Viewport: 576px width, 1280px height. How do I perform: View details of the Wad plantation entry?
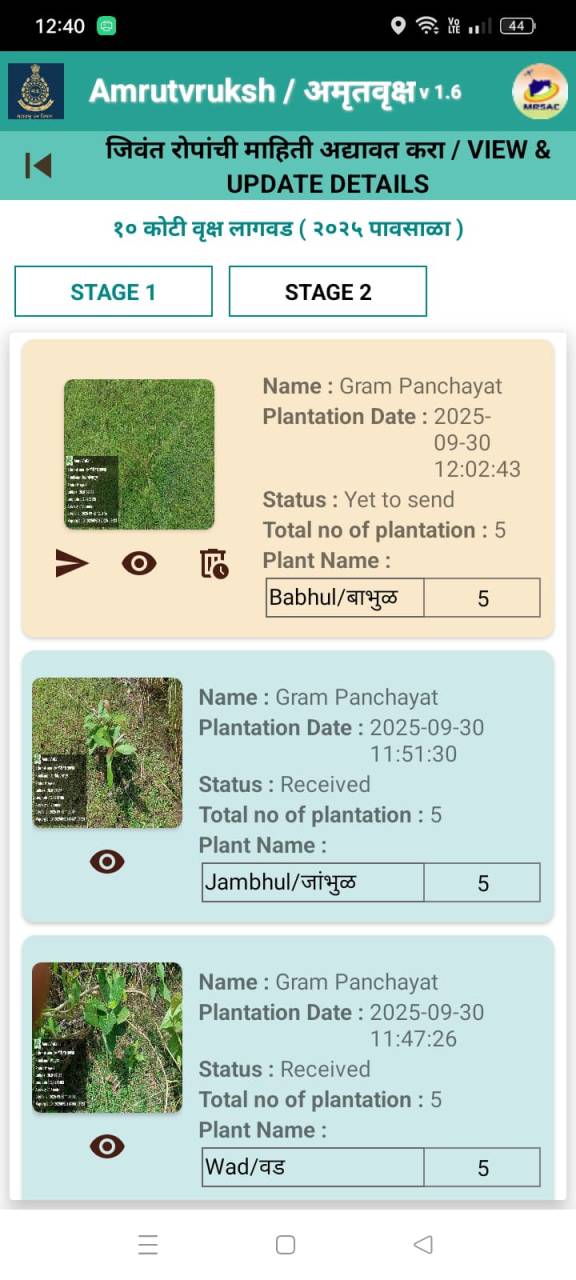pyautogui.click(x=107, y=1146)
